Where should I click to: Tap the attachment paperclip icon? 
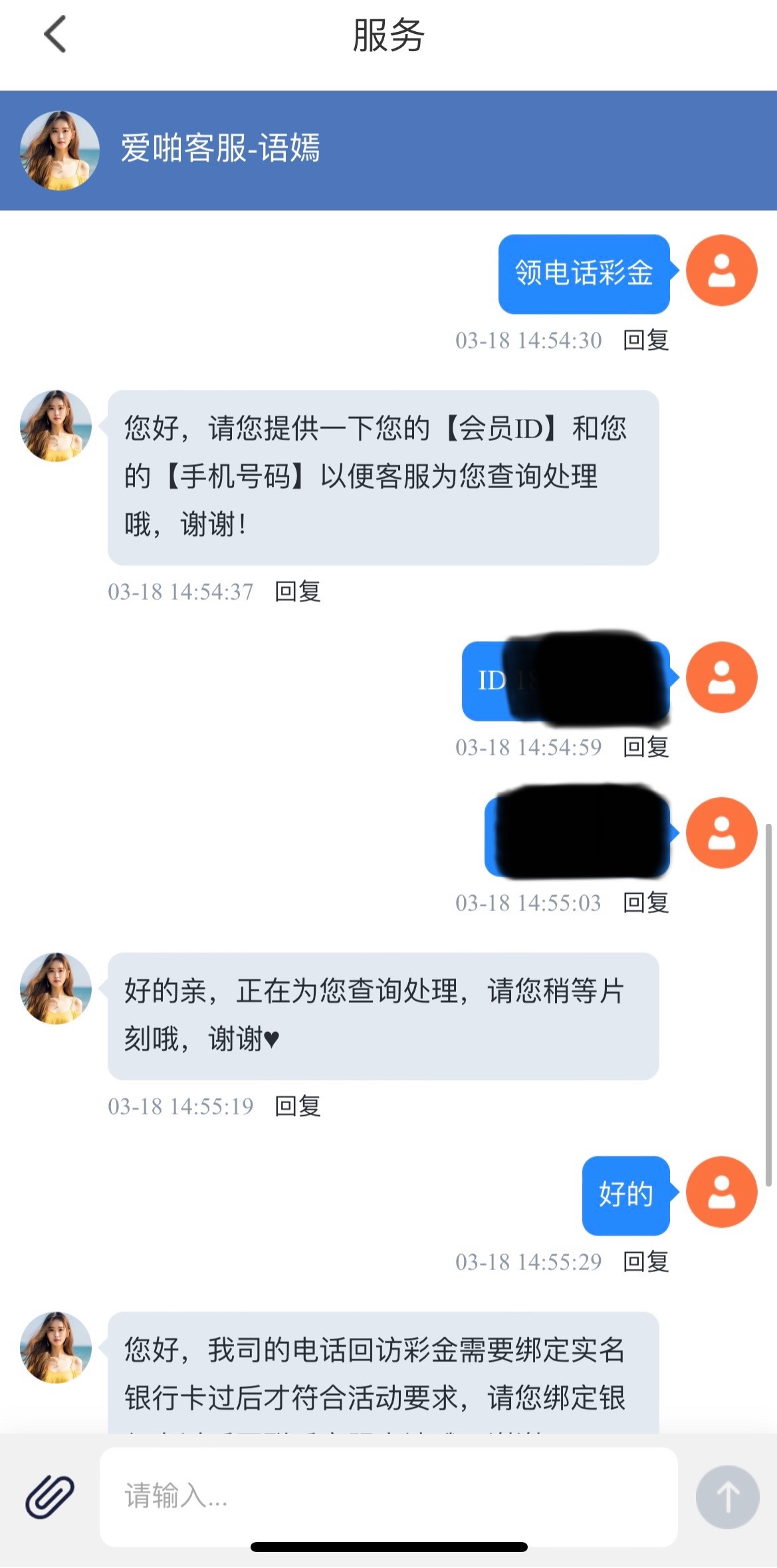pos(50,1496)
